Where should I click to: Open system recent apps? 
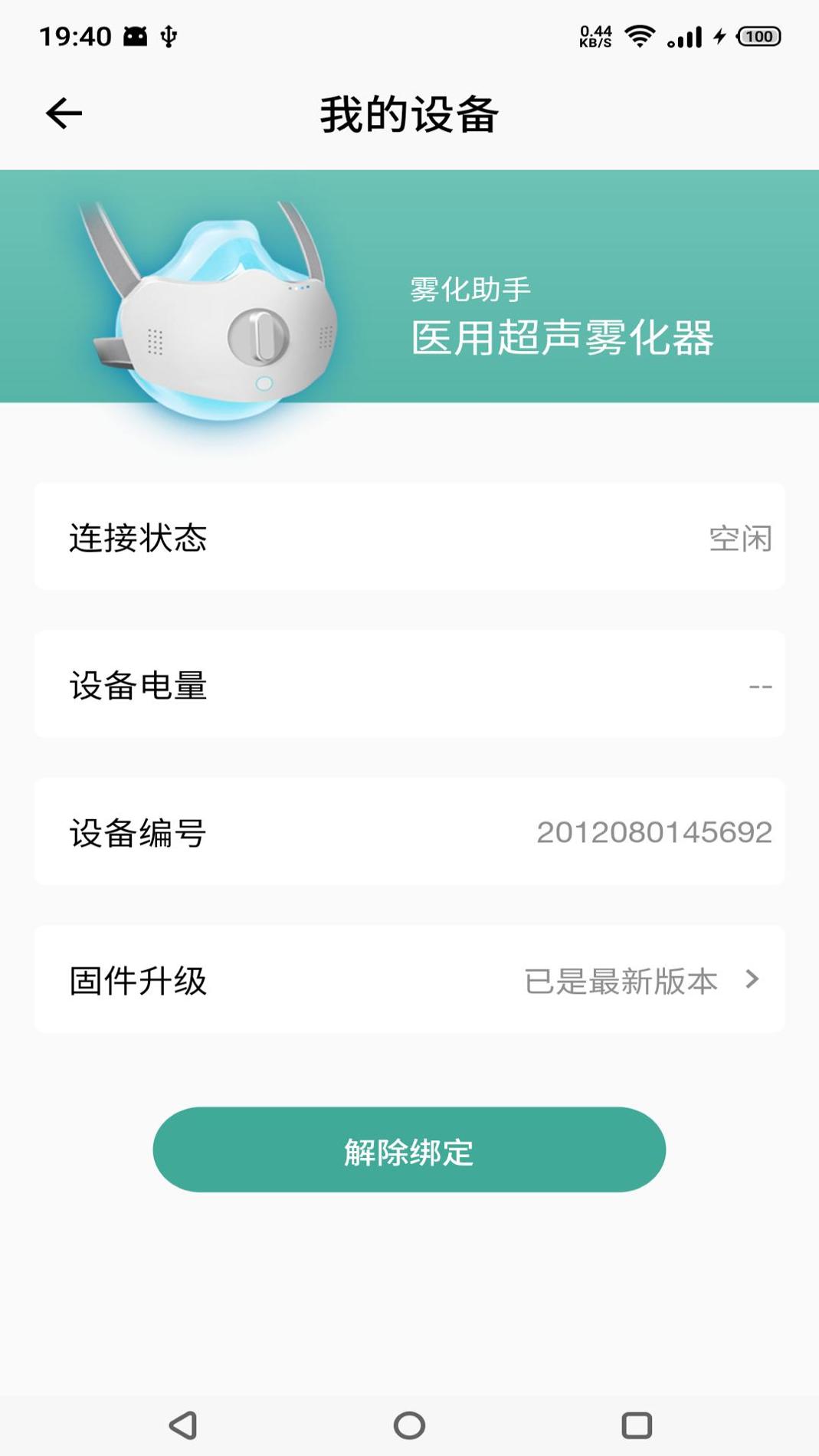(637, 1425)
